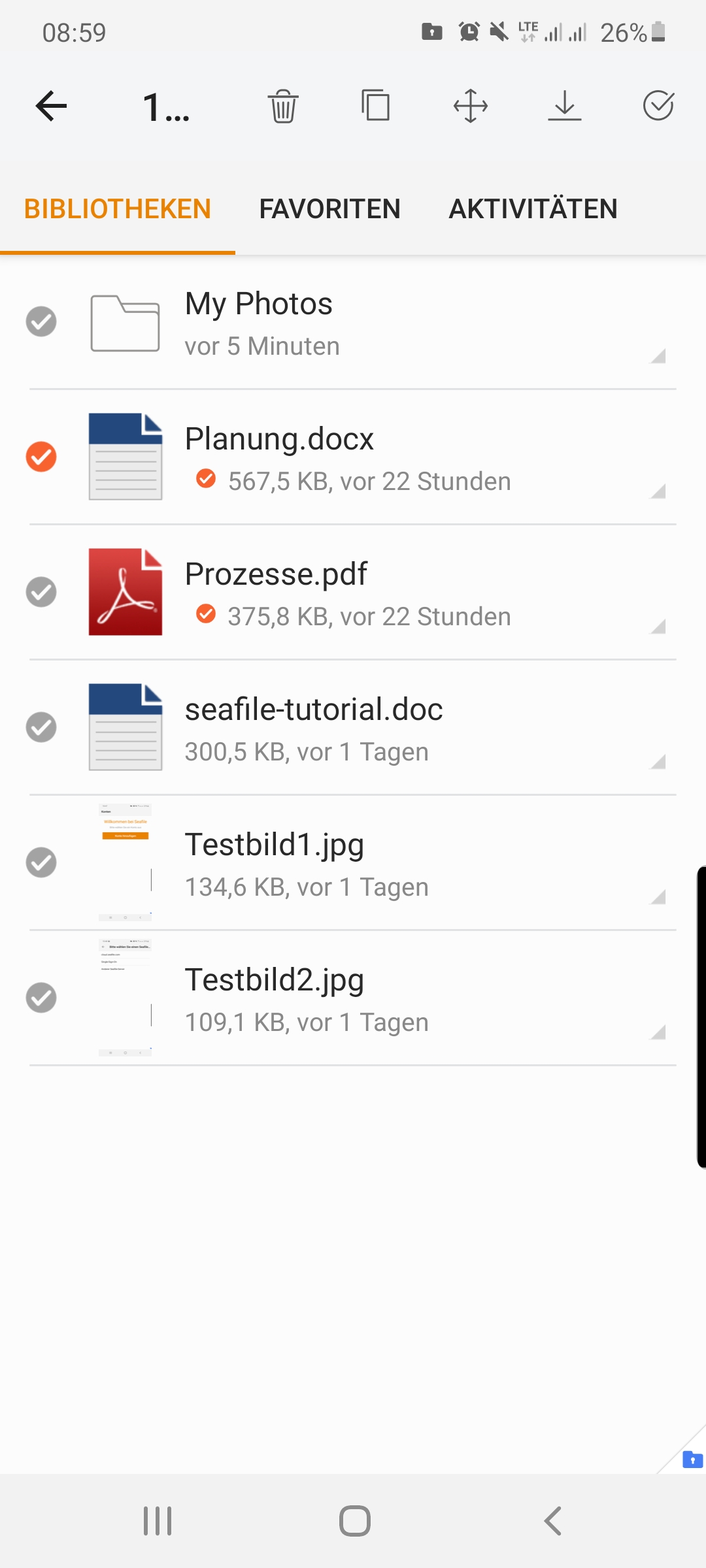706x1568 pixels.
Task: Tick the Testbild2.jpg checkbox
Action: [x=41, y=998]
